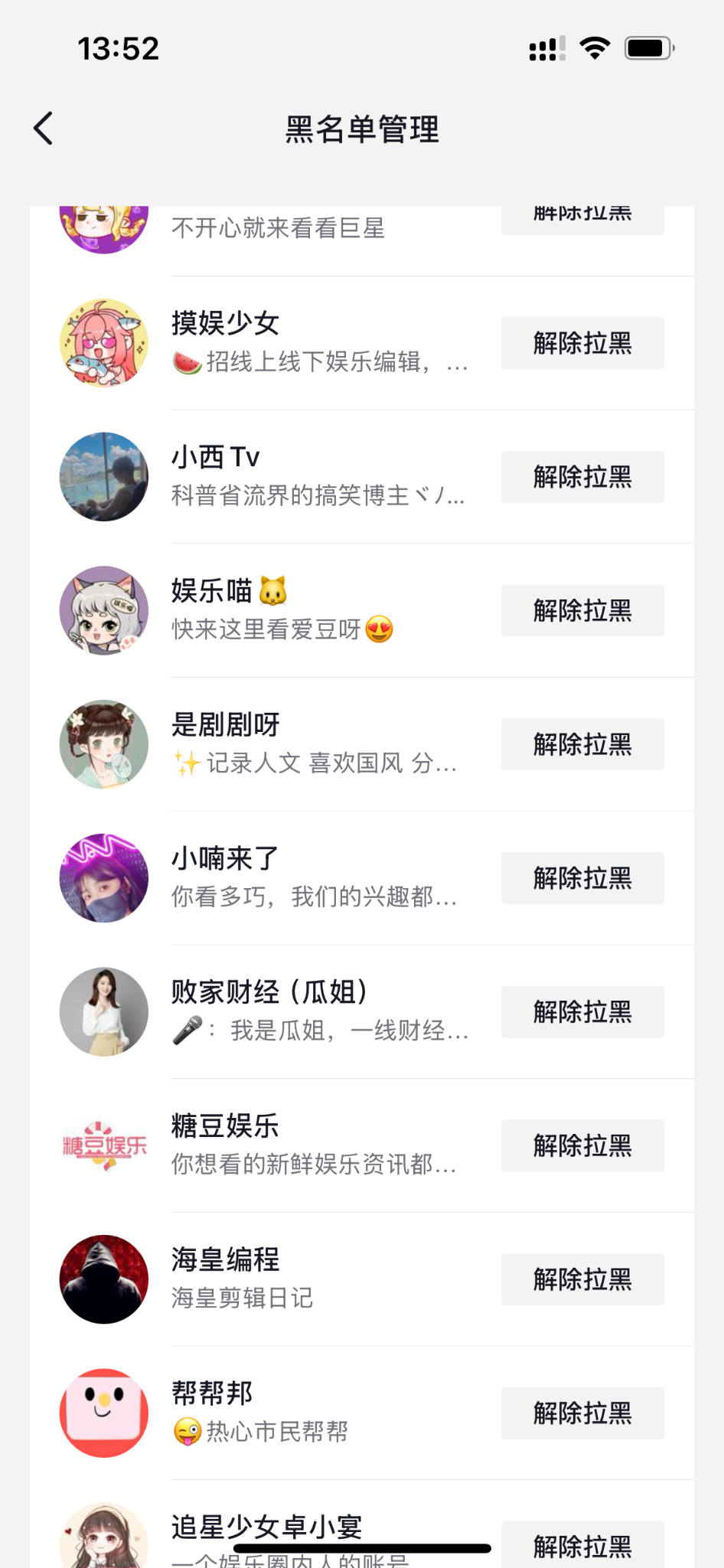
Task: View 小喃来了's profile
Action: [104, 878]
